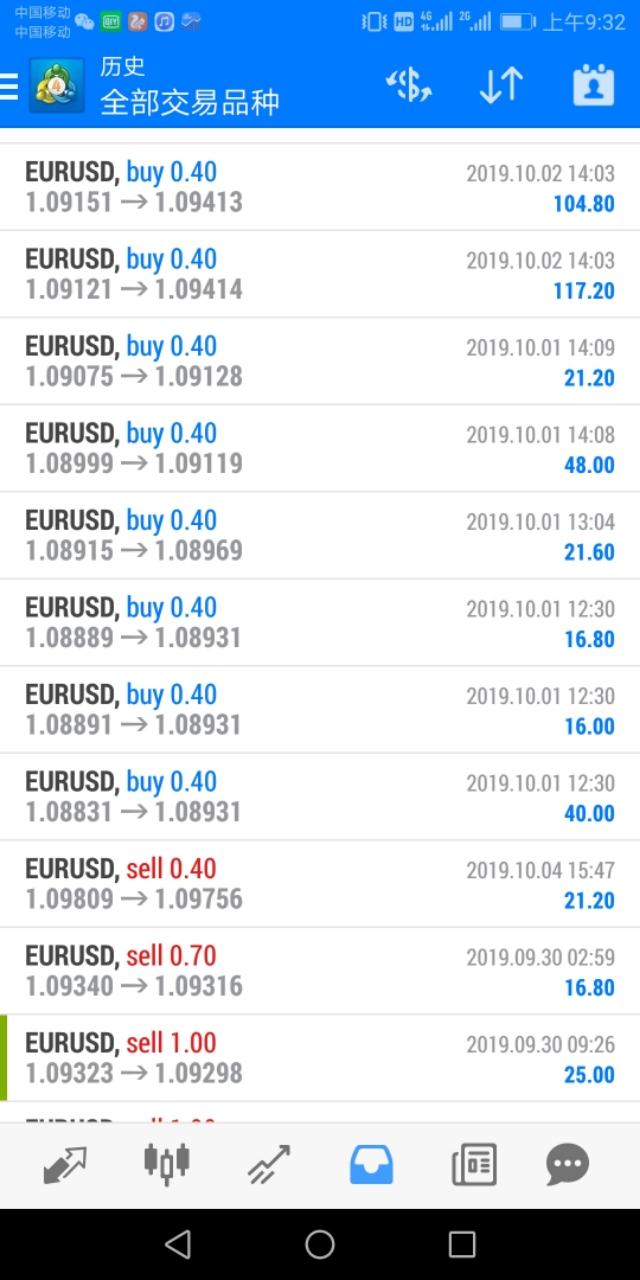Open the sell trade dated 2019.10.04 15:47
This screenshot has height=1280, width=640.
click(320, 883)
